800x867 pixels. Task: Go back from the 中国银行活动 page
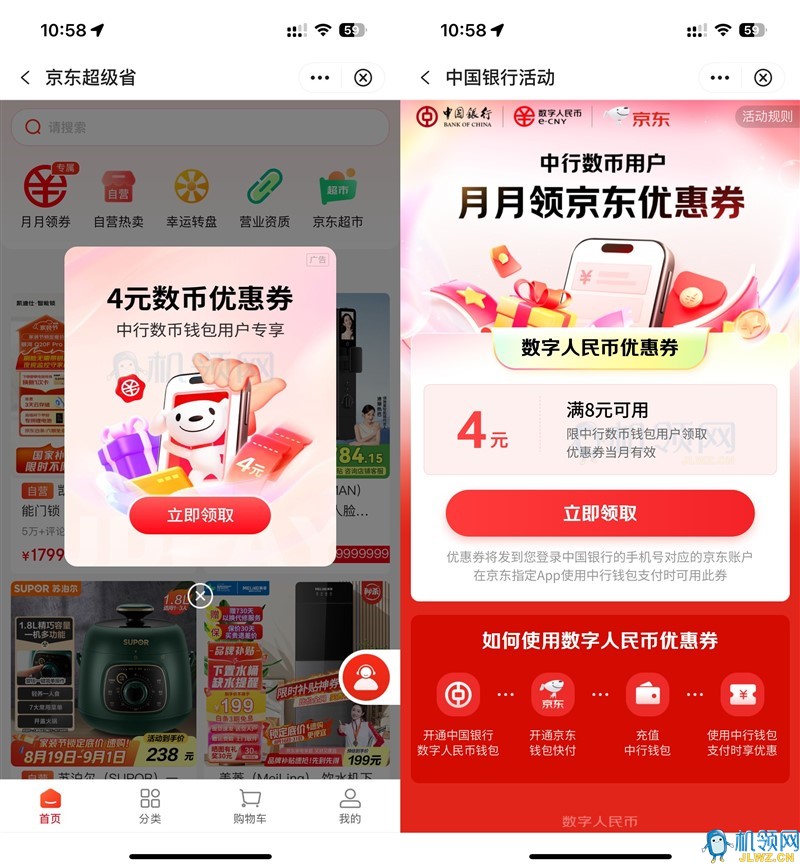[425, 78]
